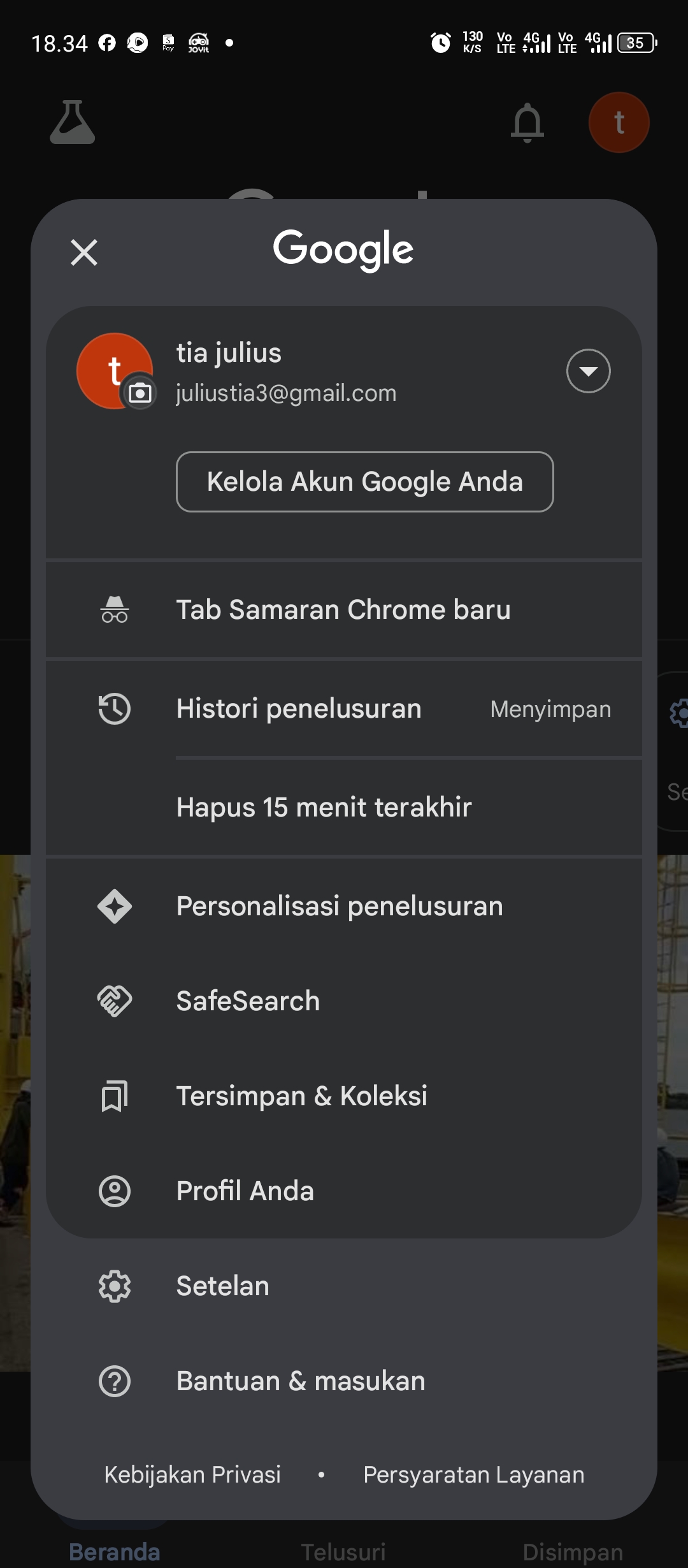
Task: Select Hapus 15 menit terakhir
Action: coord(344,807)
